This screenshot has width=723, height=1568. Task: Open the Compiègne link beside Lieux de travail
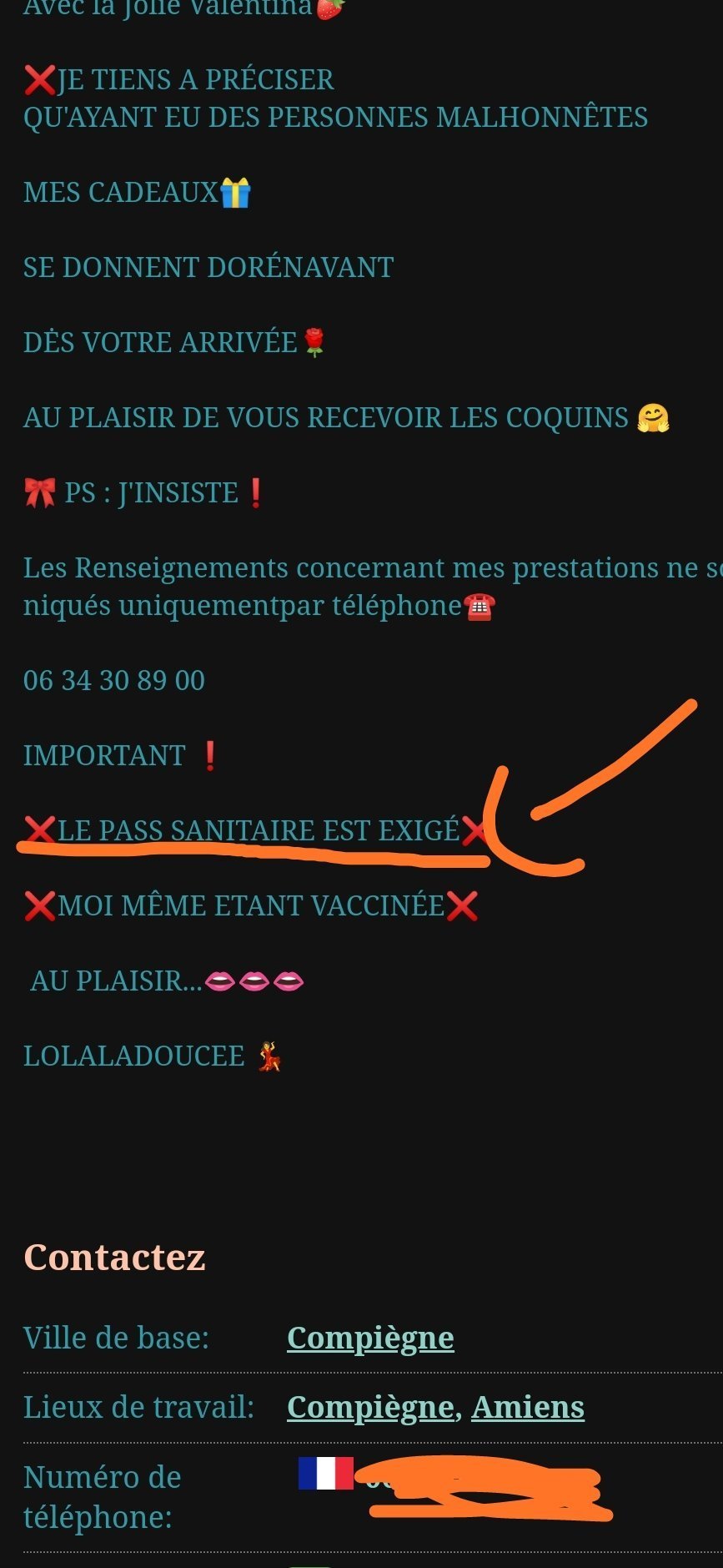click(370, 1407)
